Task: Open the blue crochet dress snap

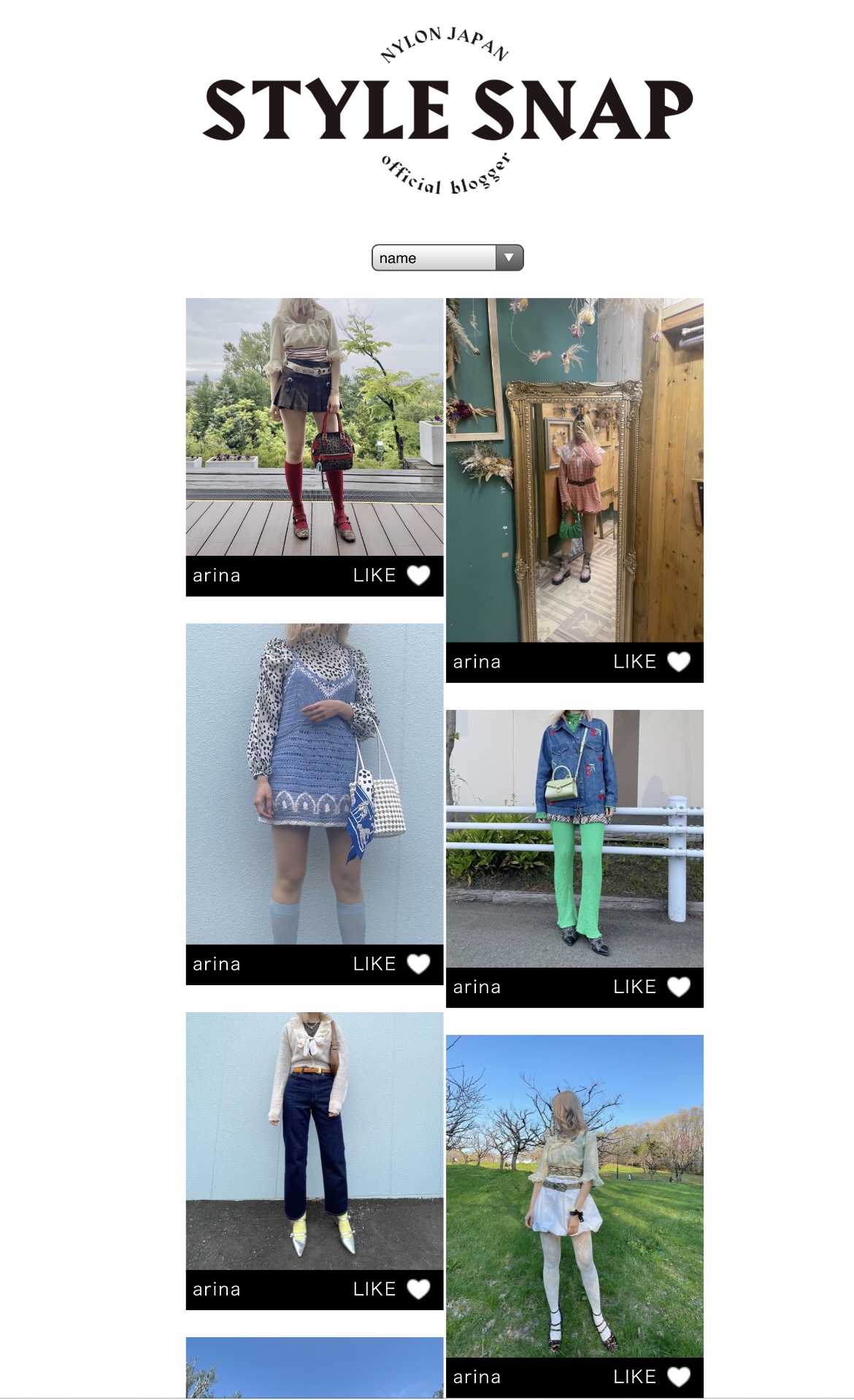Action: (314, 784)
